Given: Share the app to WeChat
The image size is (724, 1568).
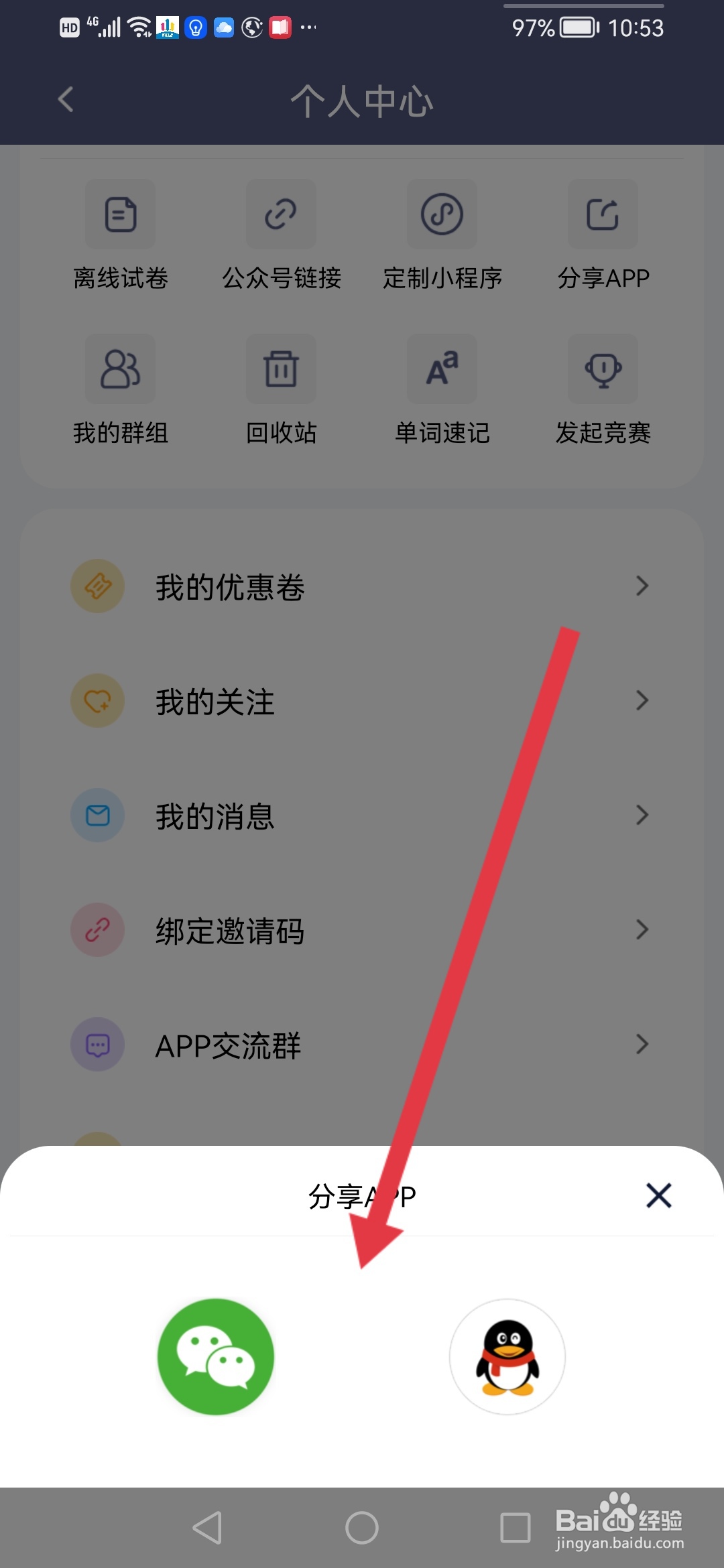Looking at the screenshot, I should click(x=215, y=1356).
